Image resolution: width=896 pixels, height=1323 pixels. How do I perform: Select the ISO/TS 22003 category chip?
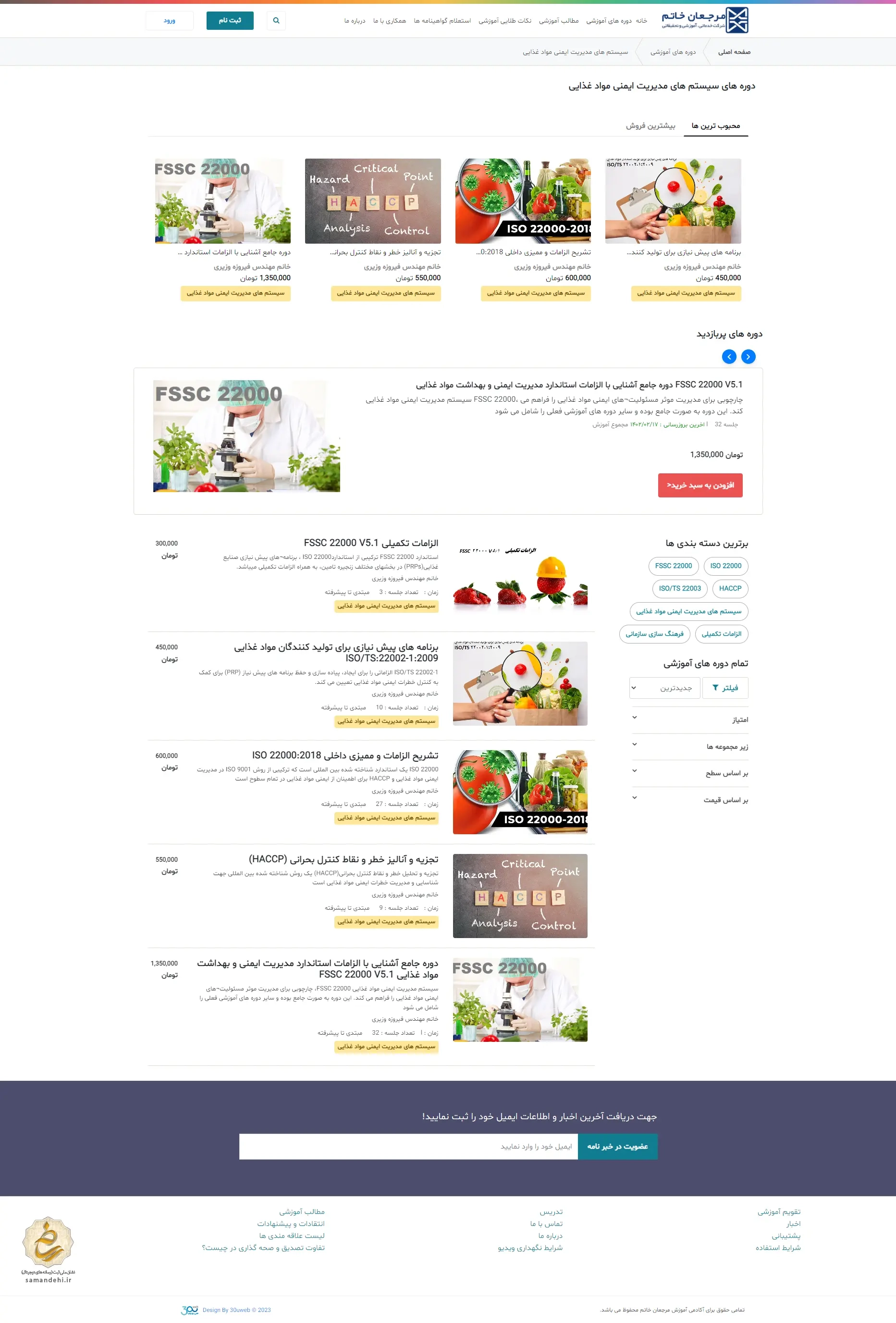tap(679, 589)
